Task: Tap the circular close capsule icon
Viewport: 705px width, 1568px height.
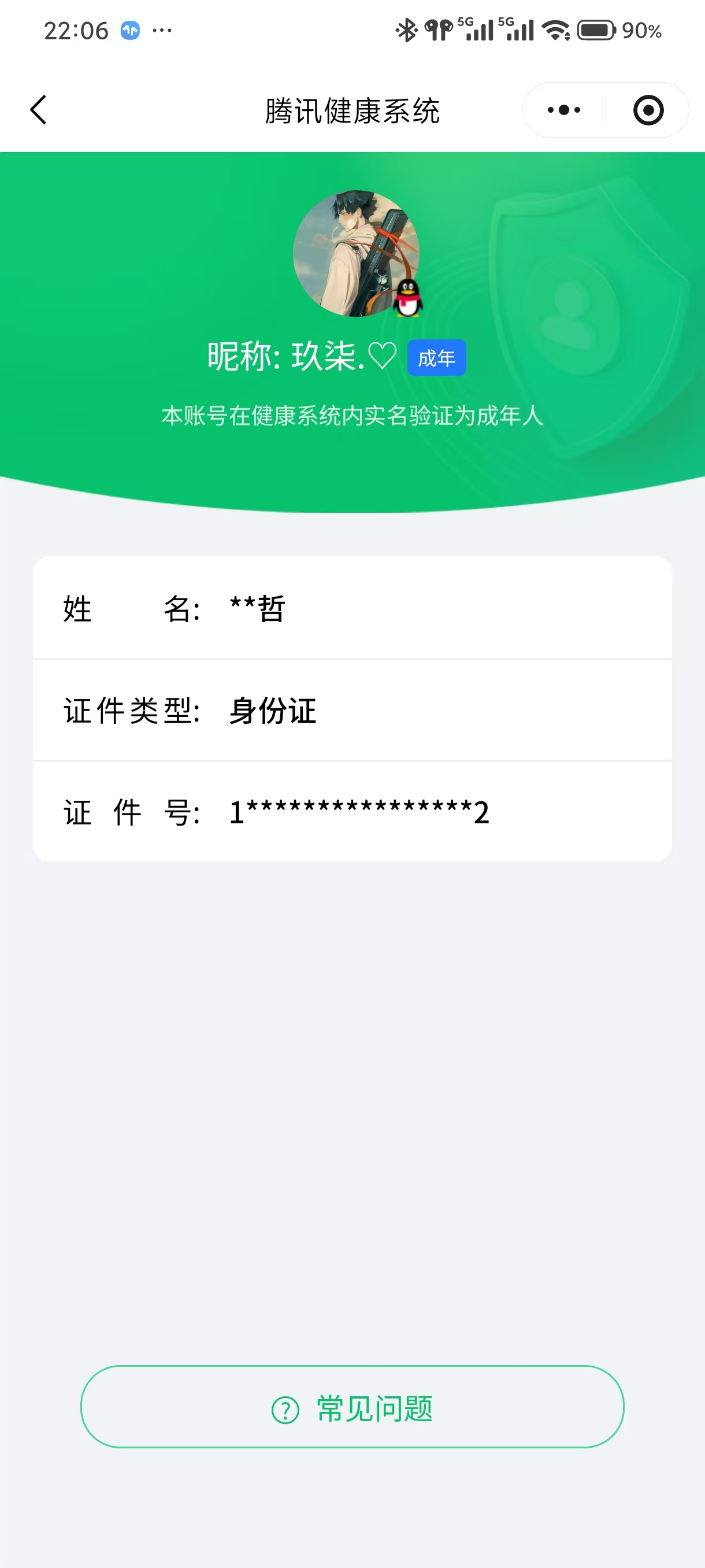Action: (648, 110)
